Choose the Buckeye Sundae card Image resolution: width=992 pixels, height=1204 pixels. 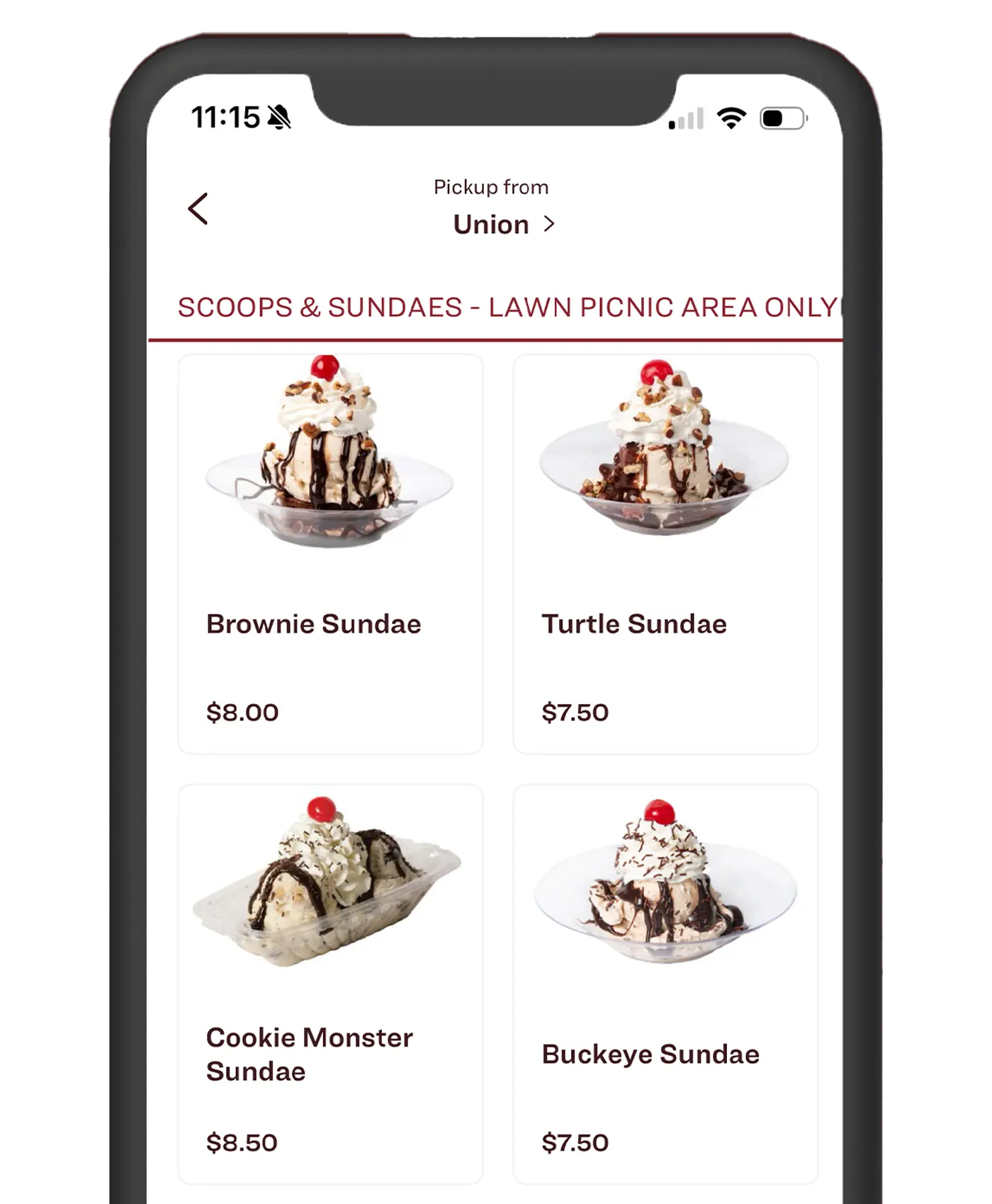(665, 983)
